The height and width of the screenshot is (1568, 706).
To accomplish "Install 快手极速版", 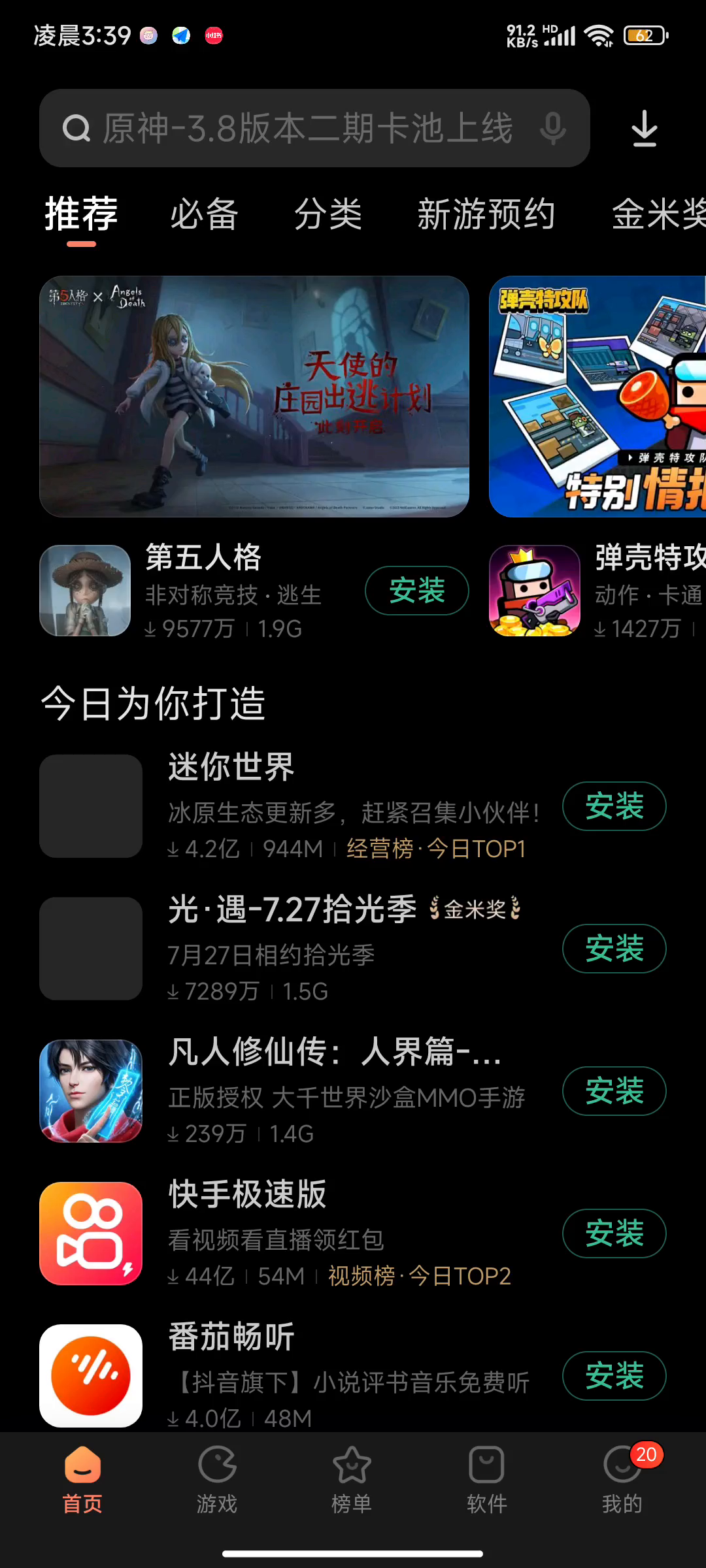I will 614,1233.
